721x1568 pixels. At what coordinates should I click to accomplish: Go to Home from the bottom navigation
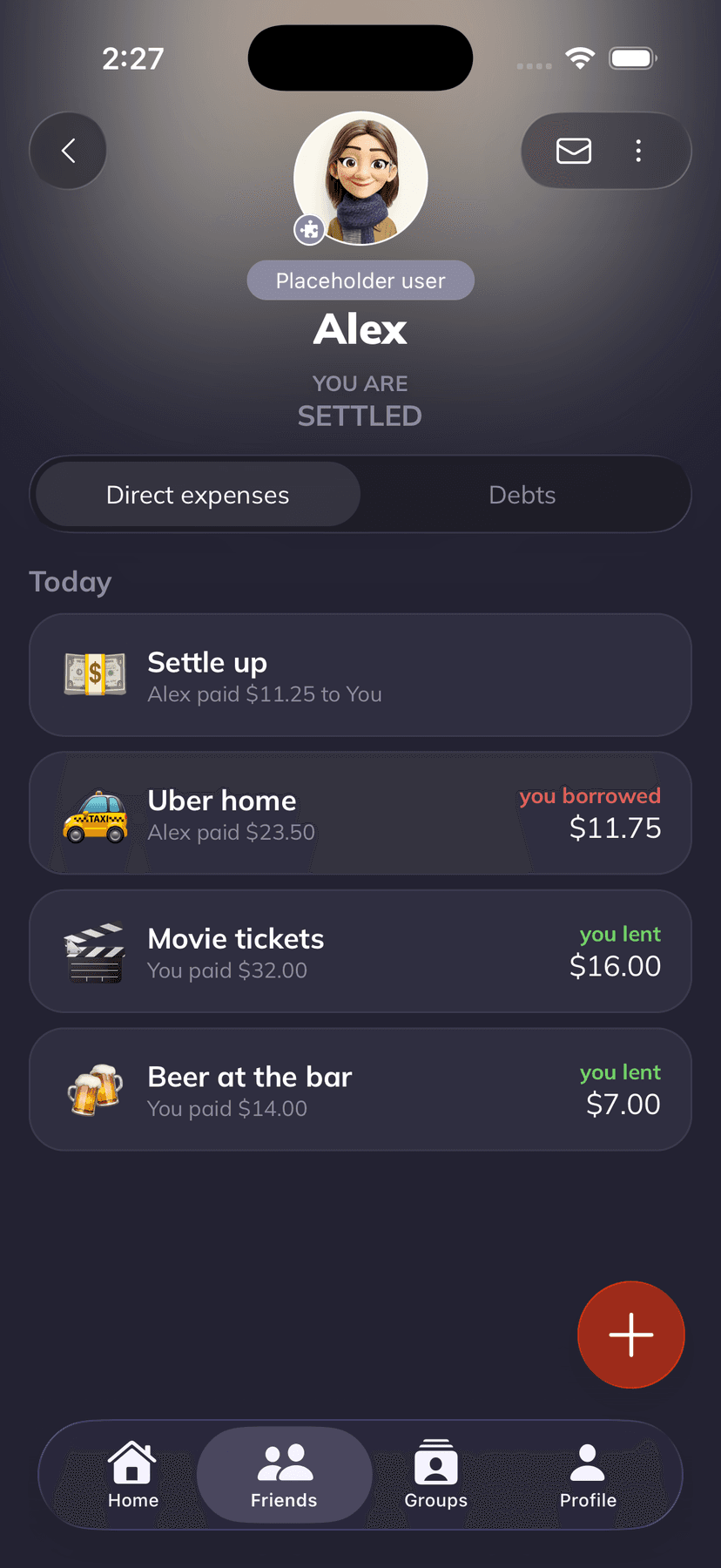coord(132,1475)
